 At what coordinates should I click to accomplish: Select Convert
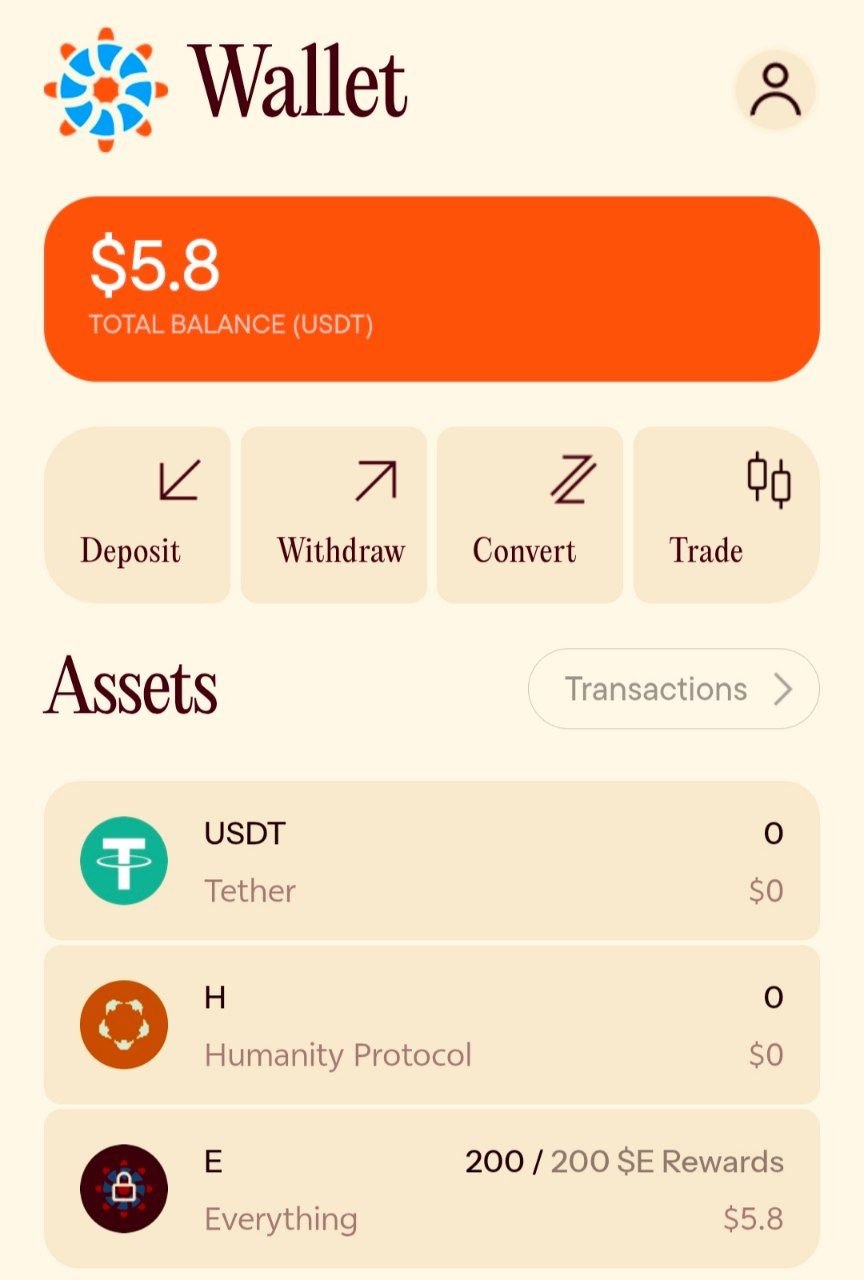point(530,515)
